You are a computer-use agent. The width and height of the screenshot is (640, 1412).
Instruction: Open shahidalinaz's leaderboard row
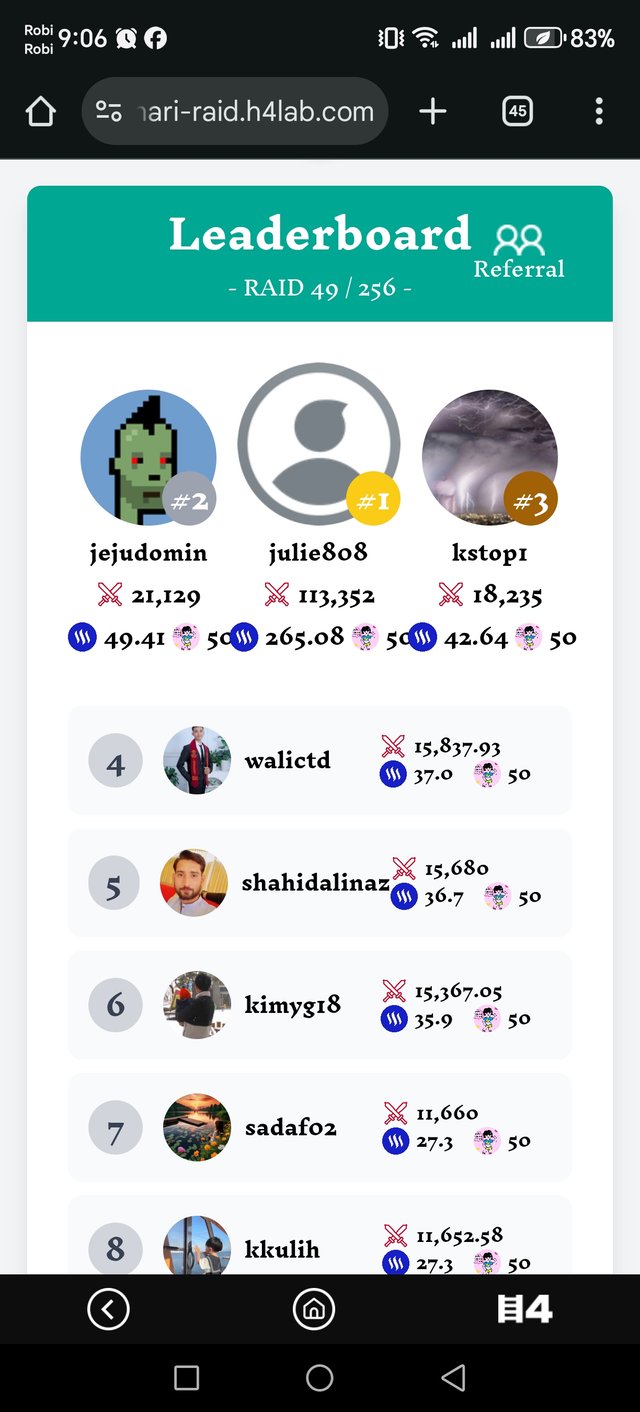(319, 883)
